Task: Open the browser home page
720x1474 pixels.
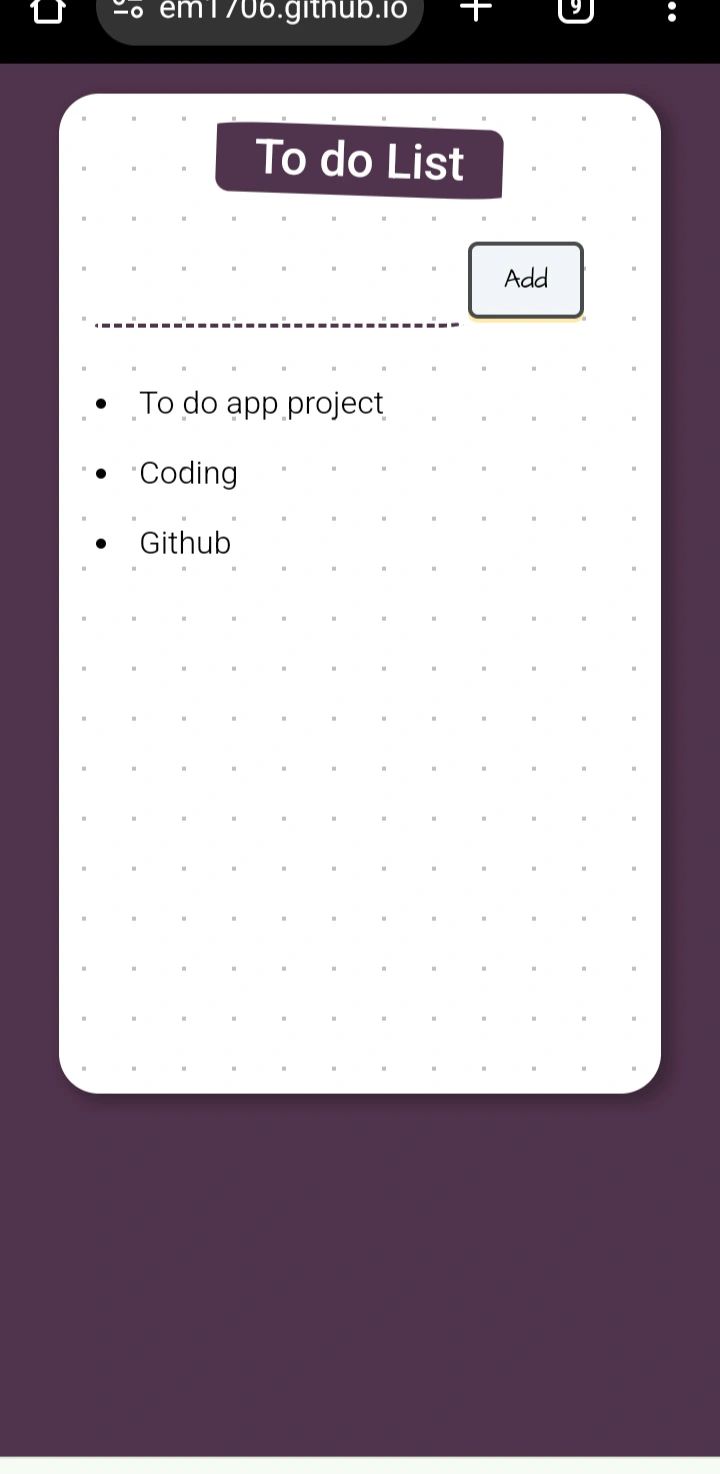Action: pos(48,11)
